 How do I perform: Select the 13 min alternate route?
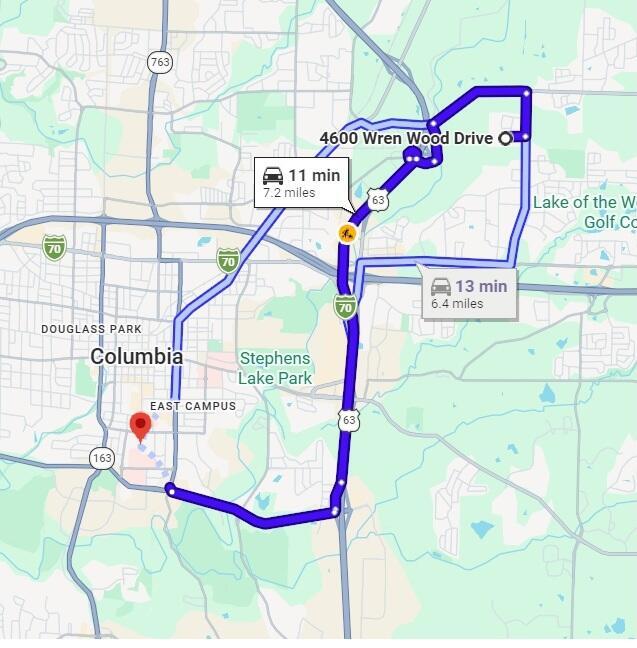tap(469, 293)
